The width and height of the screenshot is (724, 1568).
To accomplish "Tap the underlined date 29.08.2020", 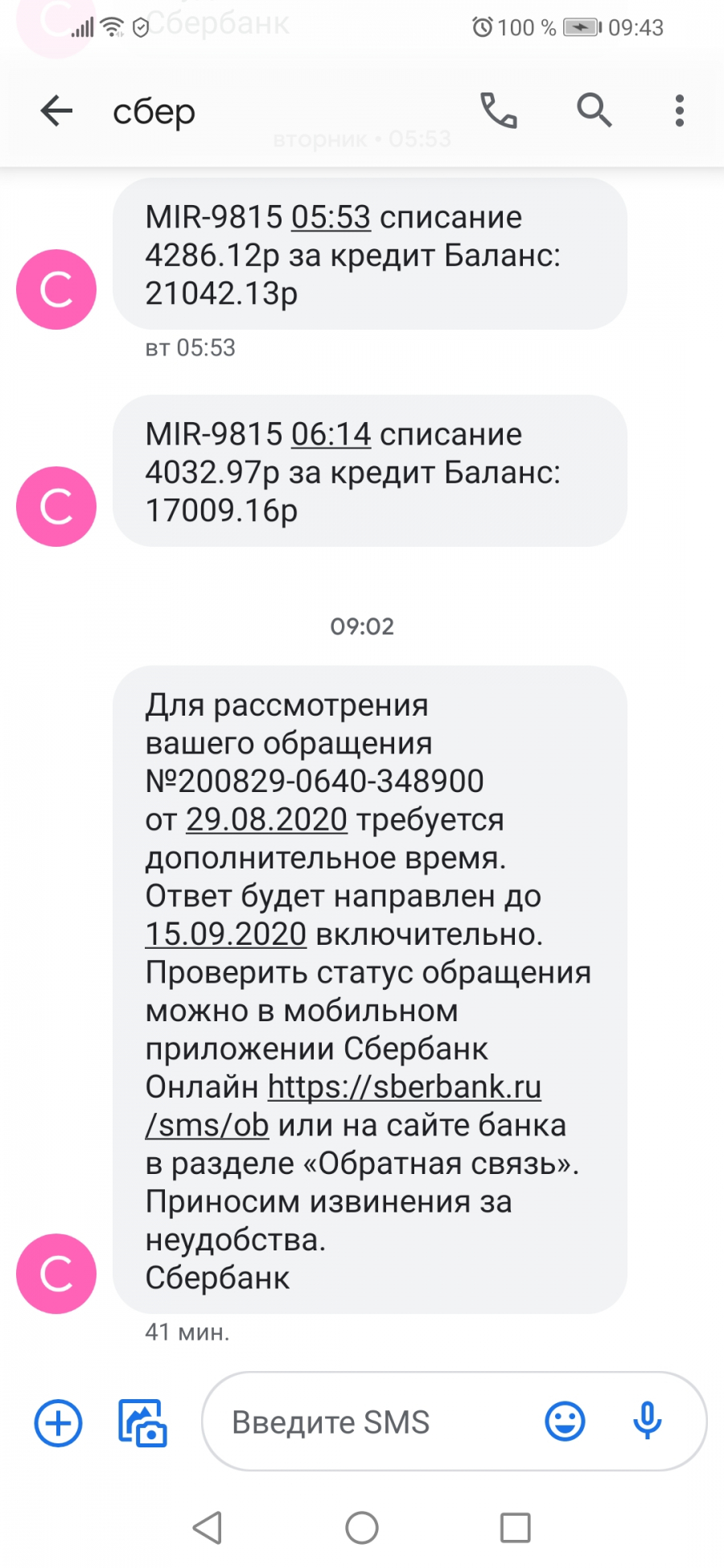I will point(266,819).
